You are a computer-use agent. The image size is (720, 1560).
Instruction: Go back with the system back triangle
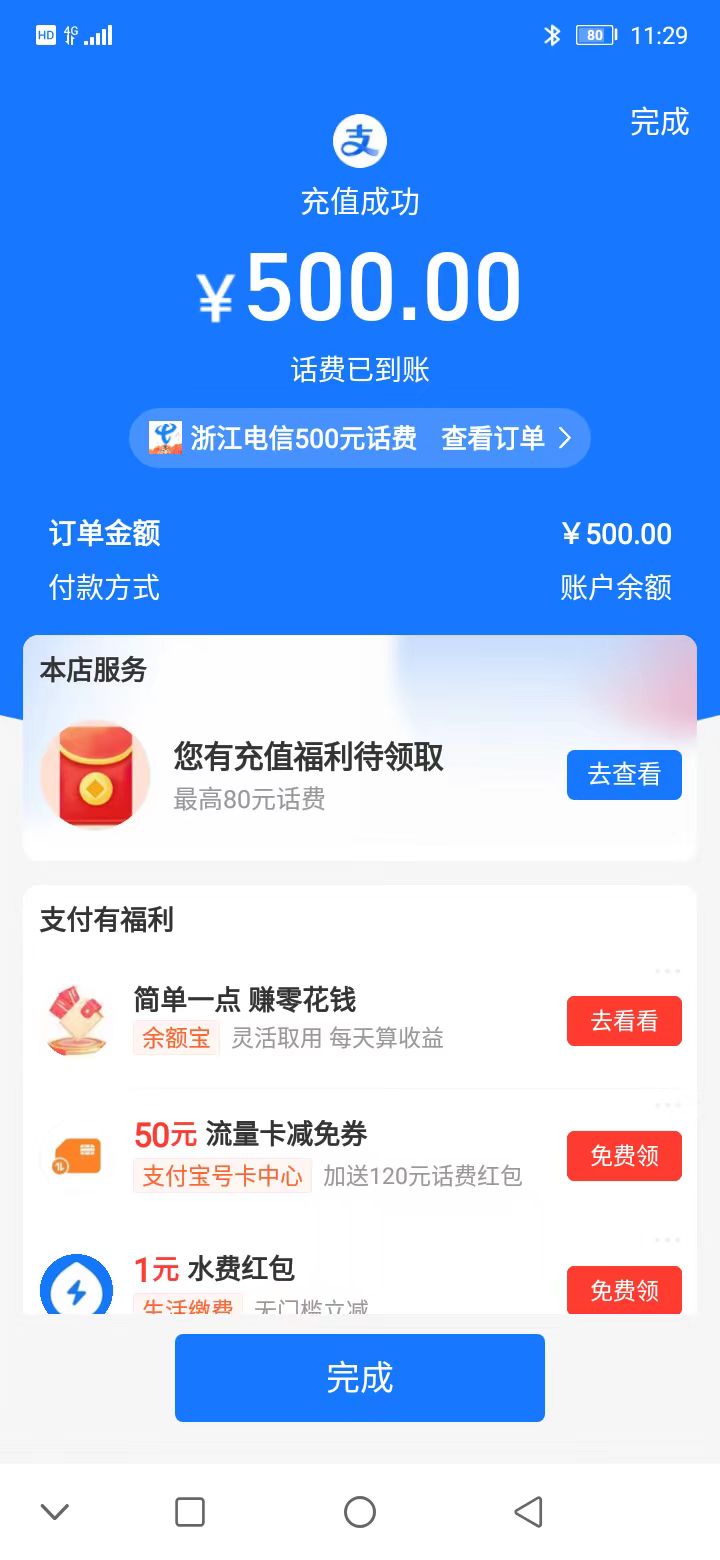[x=529, y=1511]
